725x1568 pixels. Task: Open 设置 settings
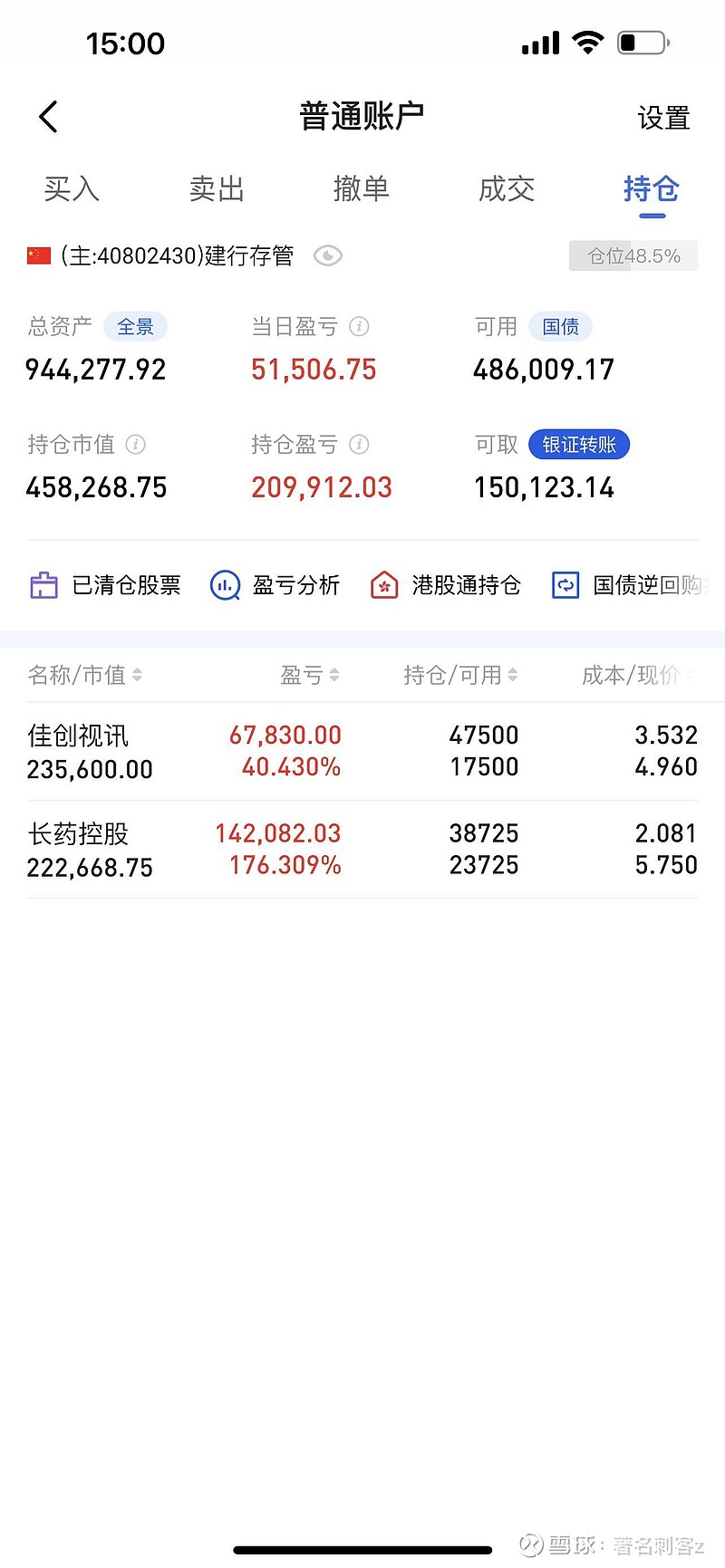click(664, 117)
